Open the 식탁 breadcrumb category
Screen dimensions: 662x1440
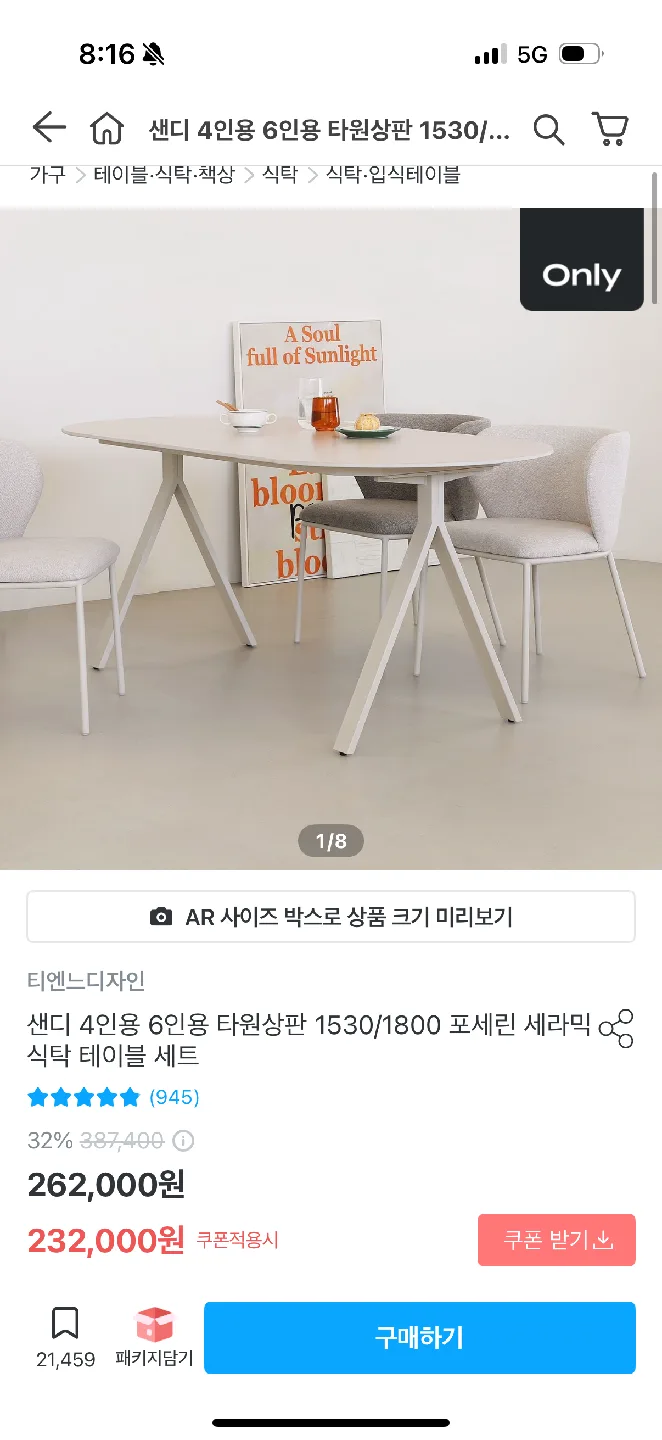click(x=280, y=175)
